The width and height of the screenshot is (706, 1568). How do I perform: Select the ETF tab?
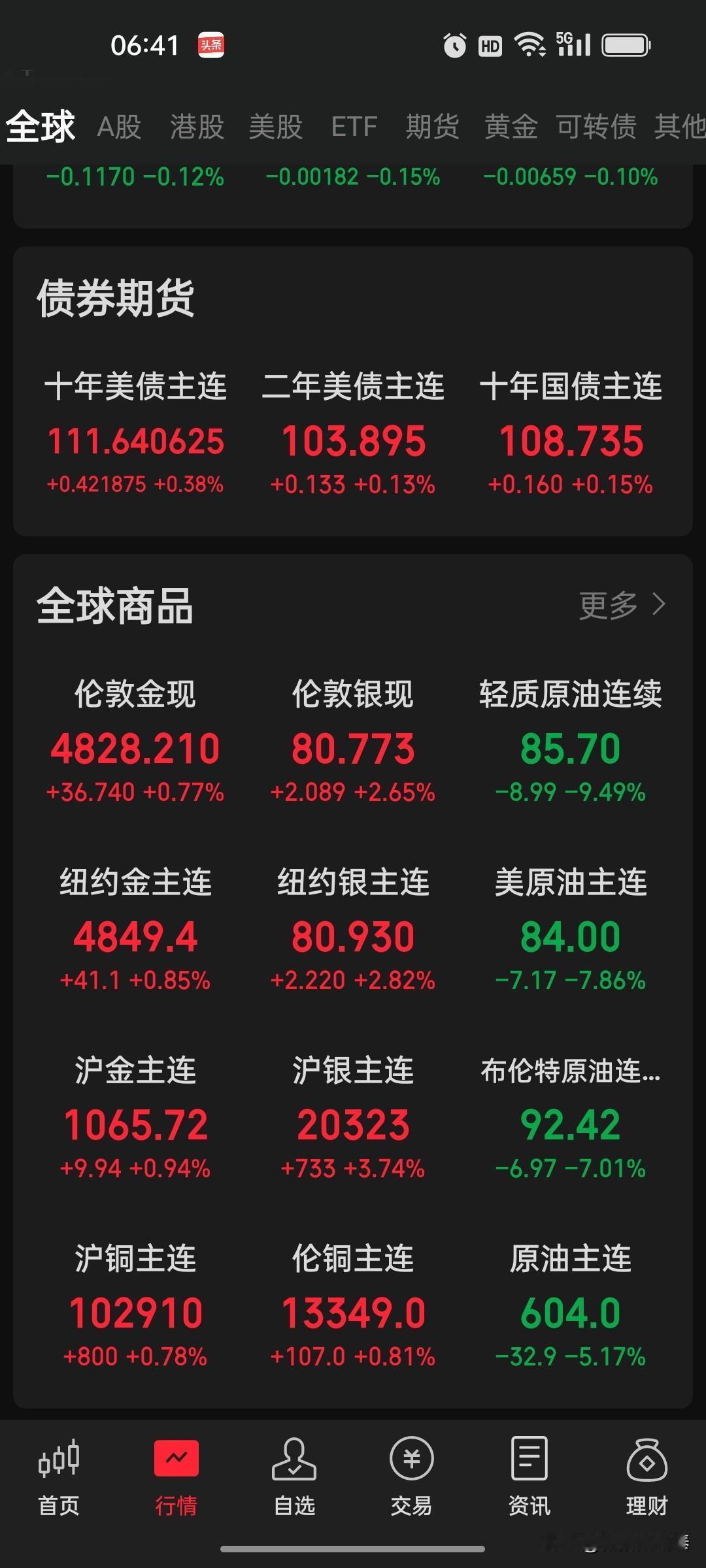(x=355, y=127)
